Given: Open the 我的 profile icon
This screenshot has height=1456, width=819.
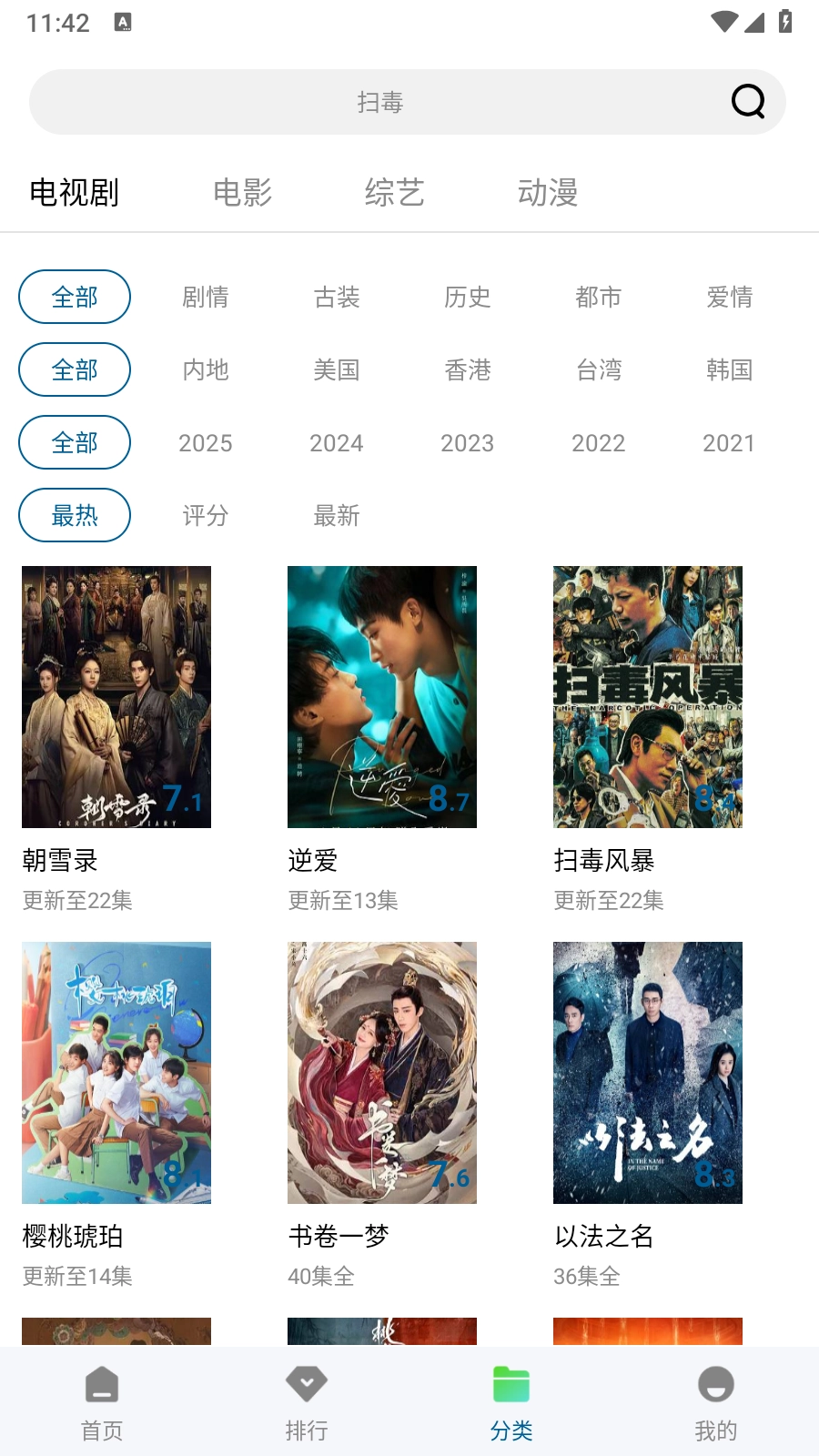Looking at the screenshot, I should point(716,1384).
